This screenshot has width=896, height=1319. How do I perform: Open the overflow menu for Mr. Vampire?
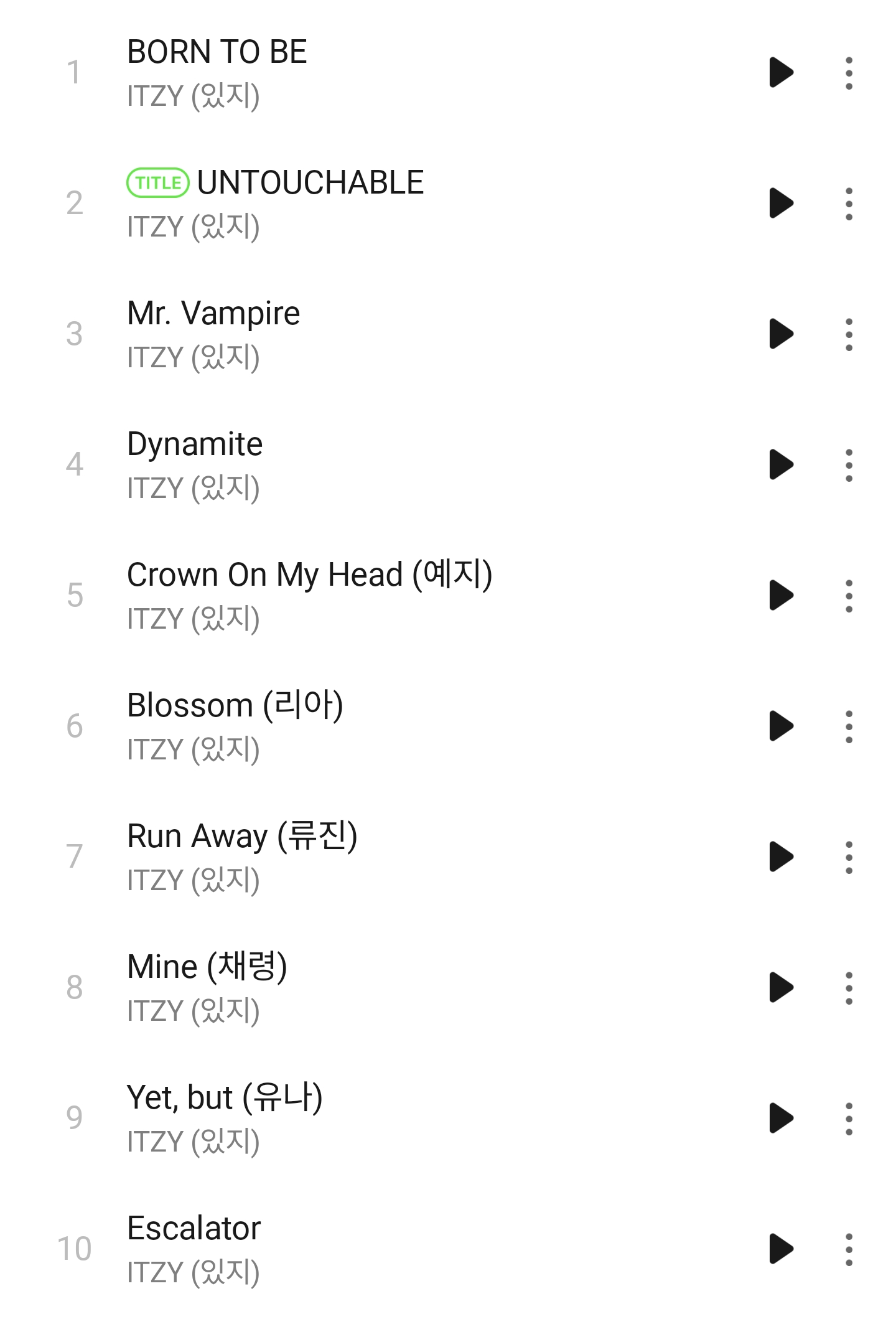click(849, 334)
